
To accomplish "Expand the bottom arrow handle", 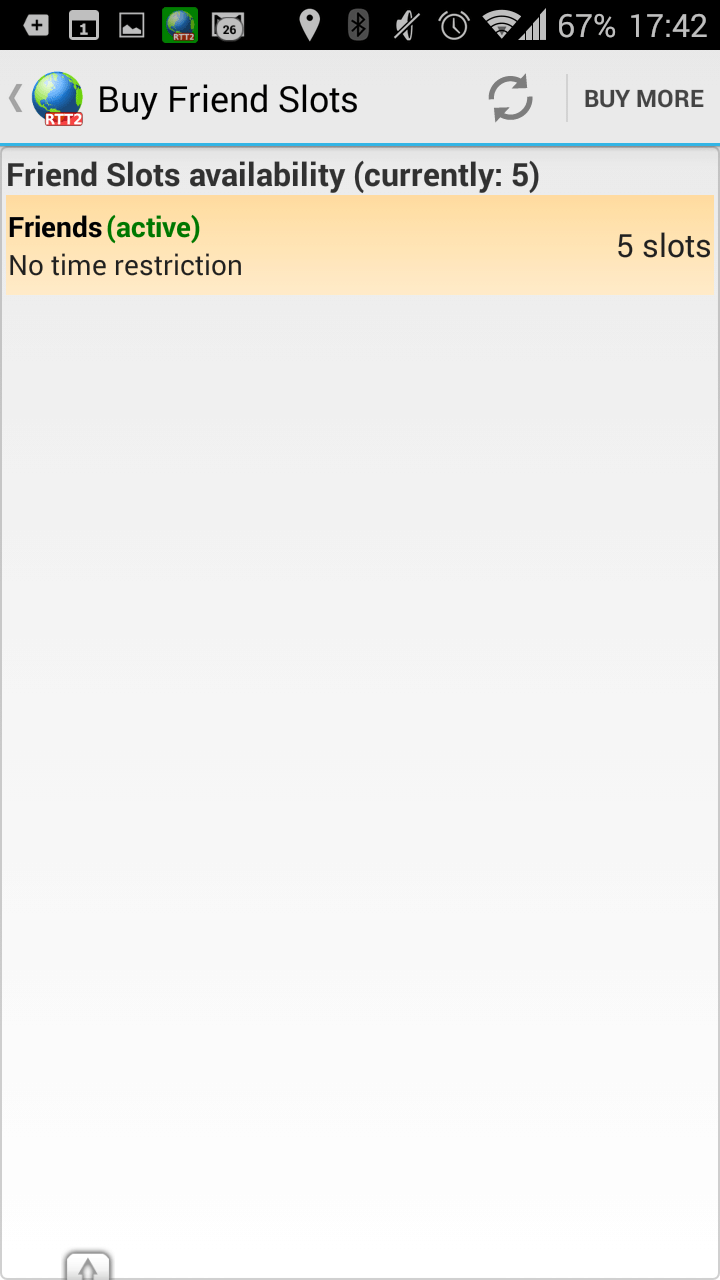I will pos(88,1266).
